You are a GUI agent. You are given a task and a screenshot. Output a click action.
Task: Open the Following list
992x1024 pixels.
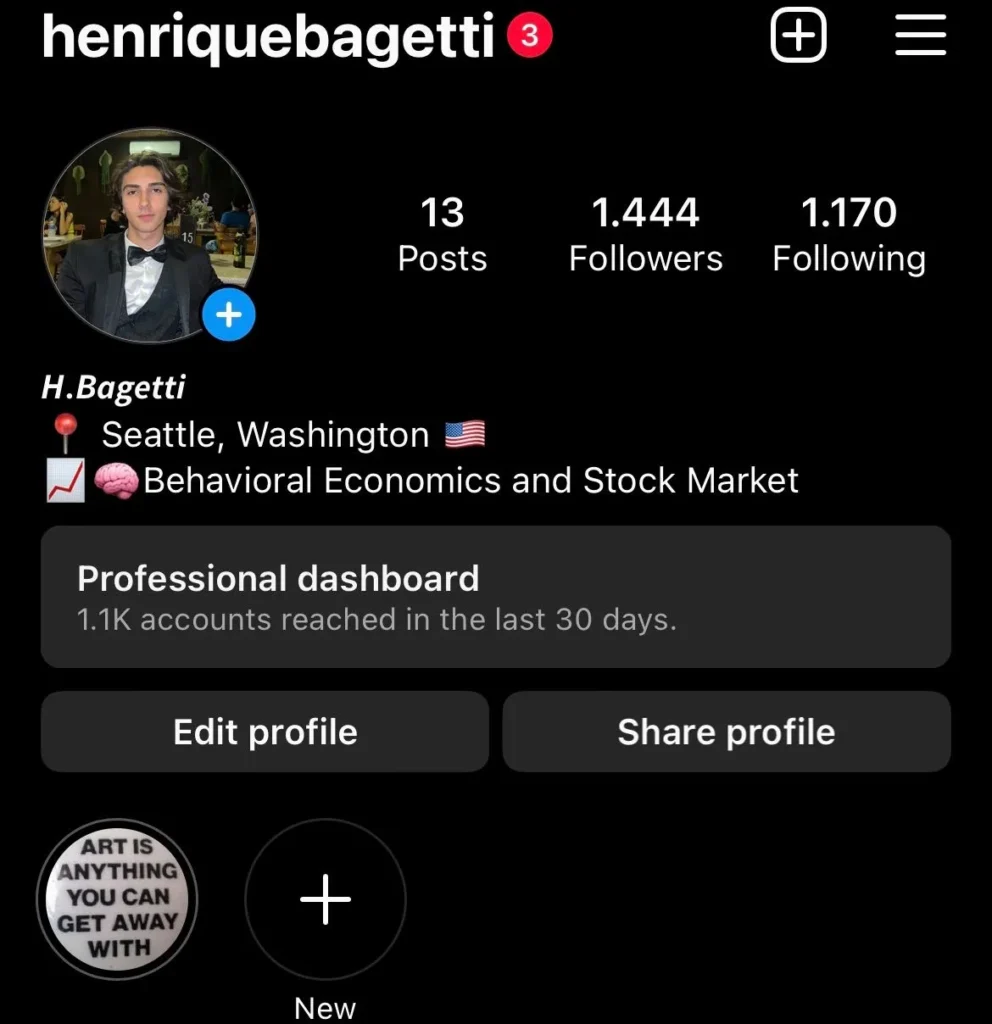pyautogui.click(x=849, y=235)
